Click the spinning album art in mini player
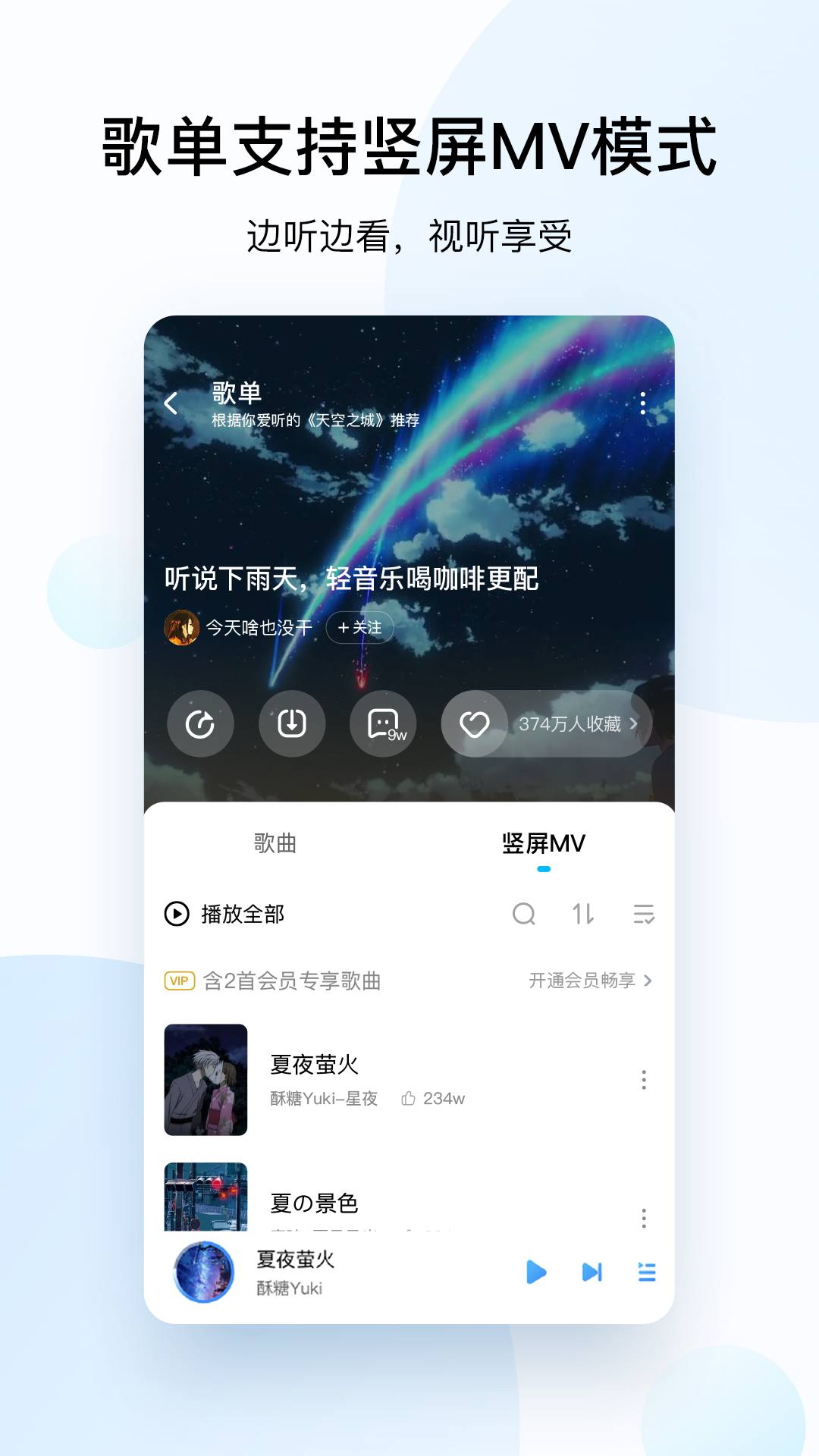This screenshot has width=819, height=1456. pyautogui.click(x=202, y=1273)
